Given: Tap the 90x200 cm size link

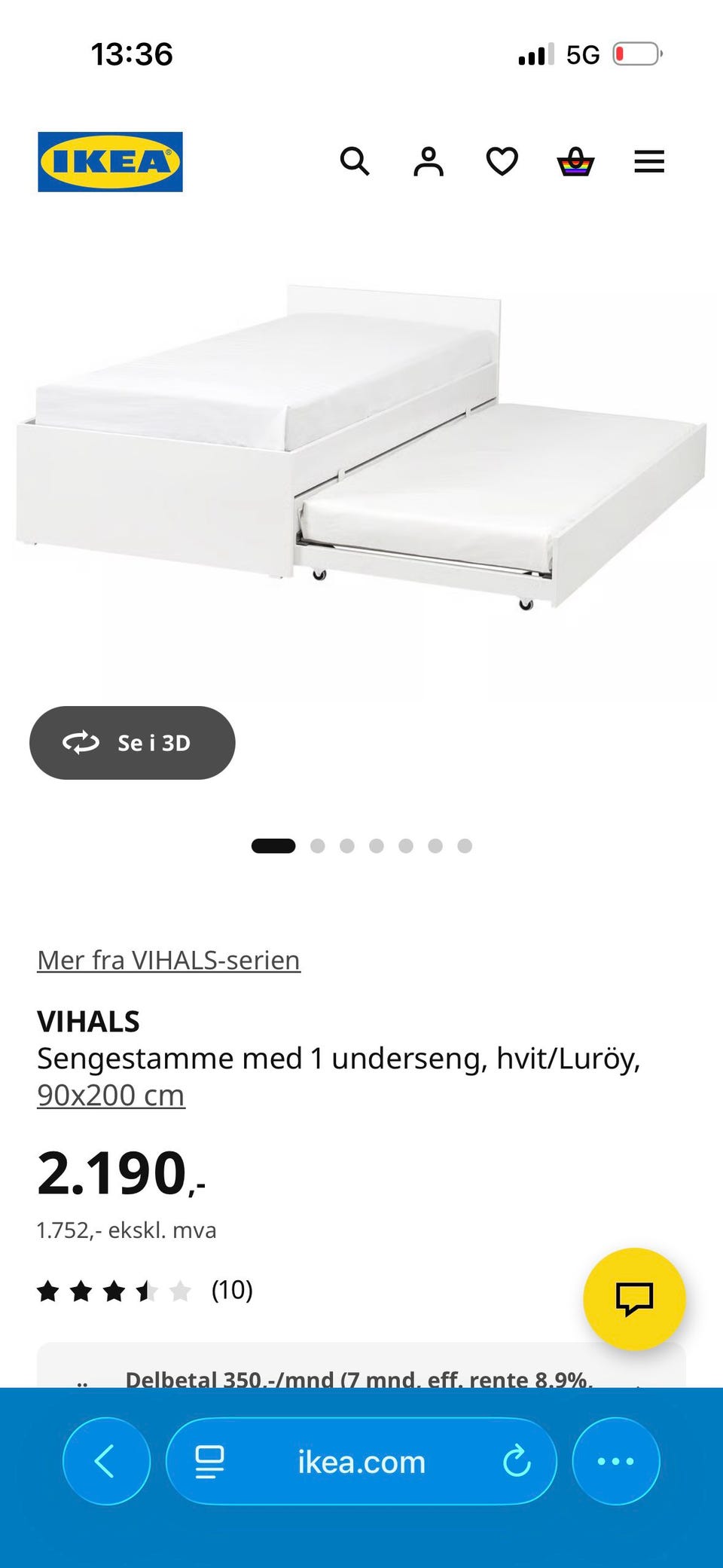Looking at the screenshot, I should coord(111,1095).
